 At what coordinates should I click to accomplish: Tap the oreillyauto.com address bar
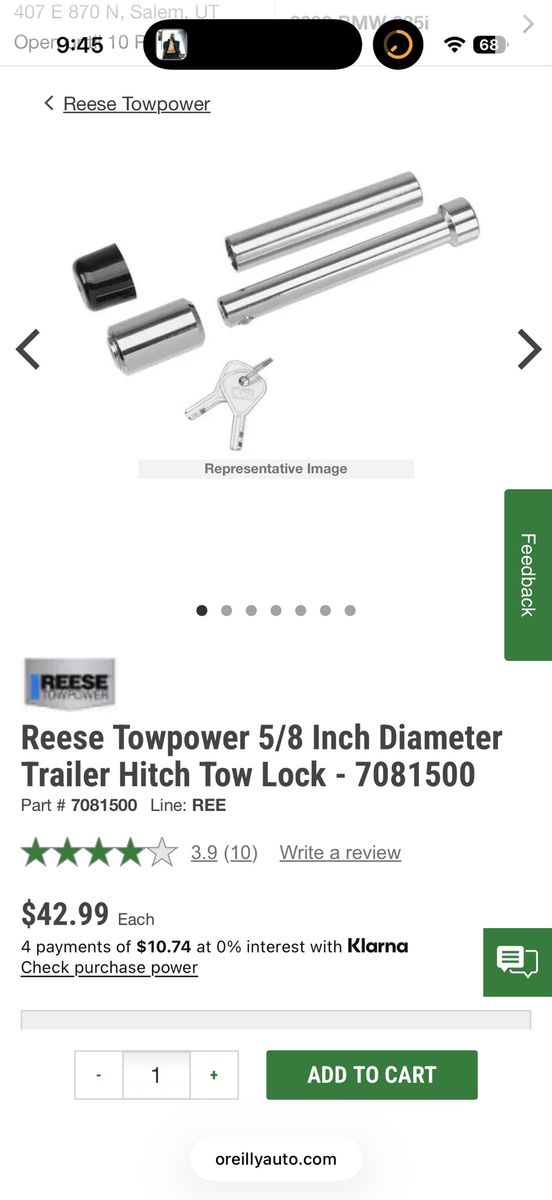tap(276, 1160)
